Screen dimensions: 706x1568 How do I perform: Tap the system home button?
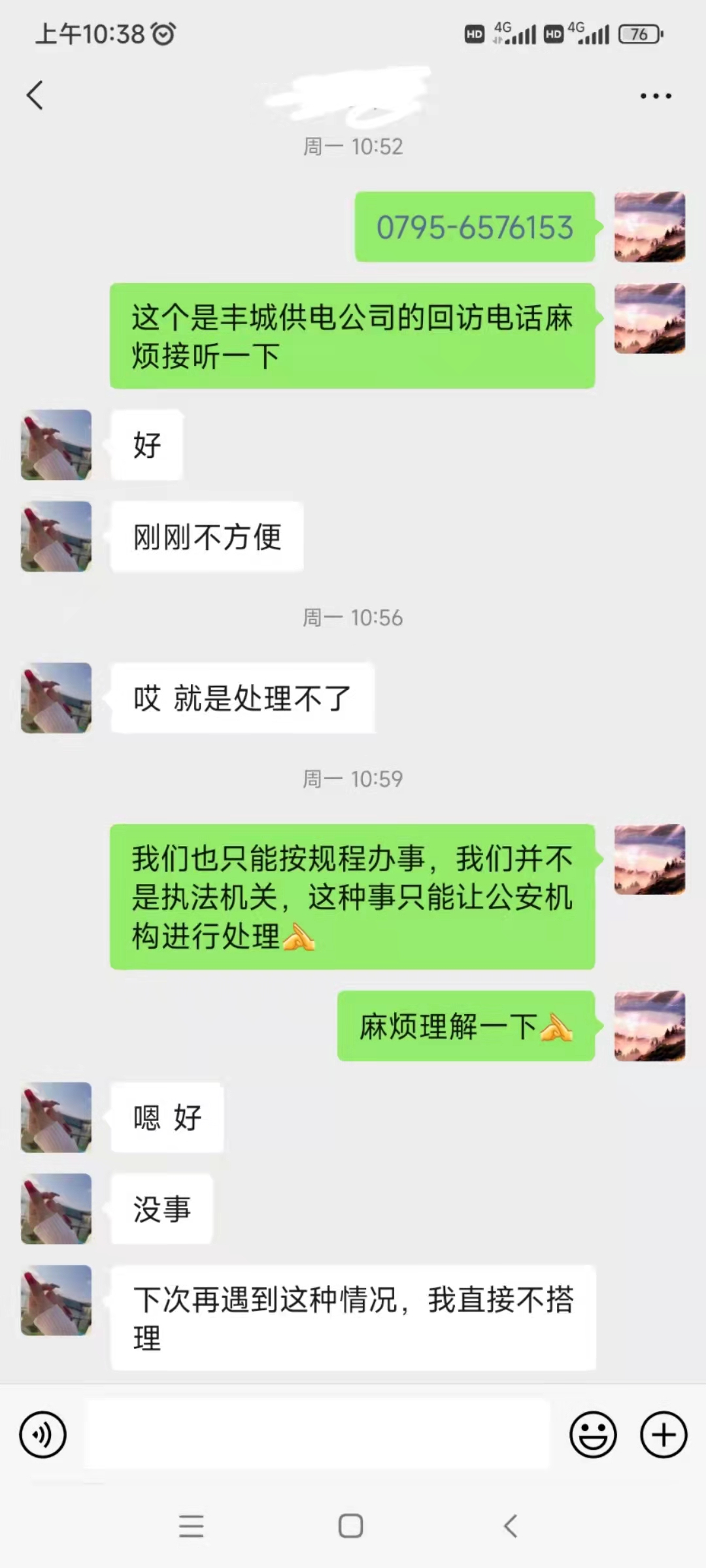point(351,1526)
